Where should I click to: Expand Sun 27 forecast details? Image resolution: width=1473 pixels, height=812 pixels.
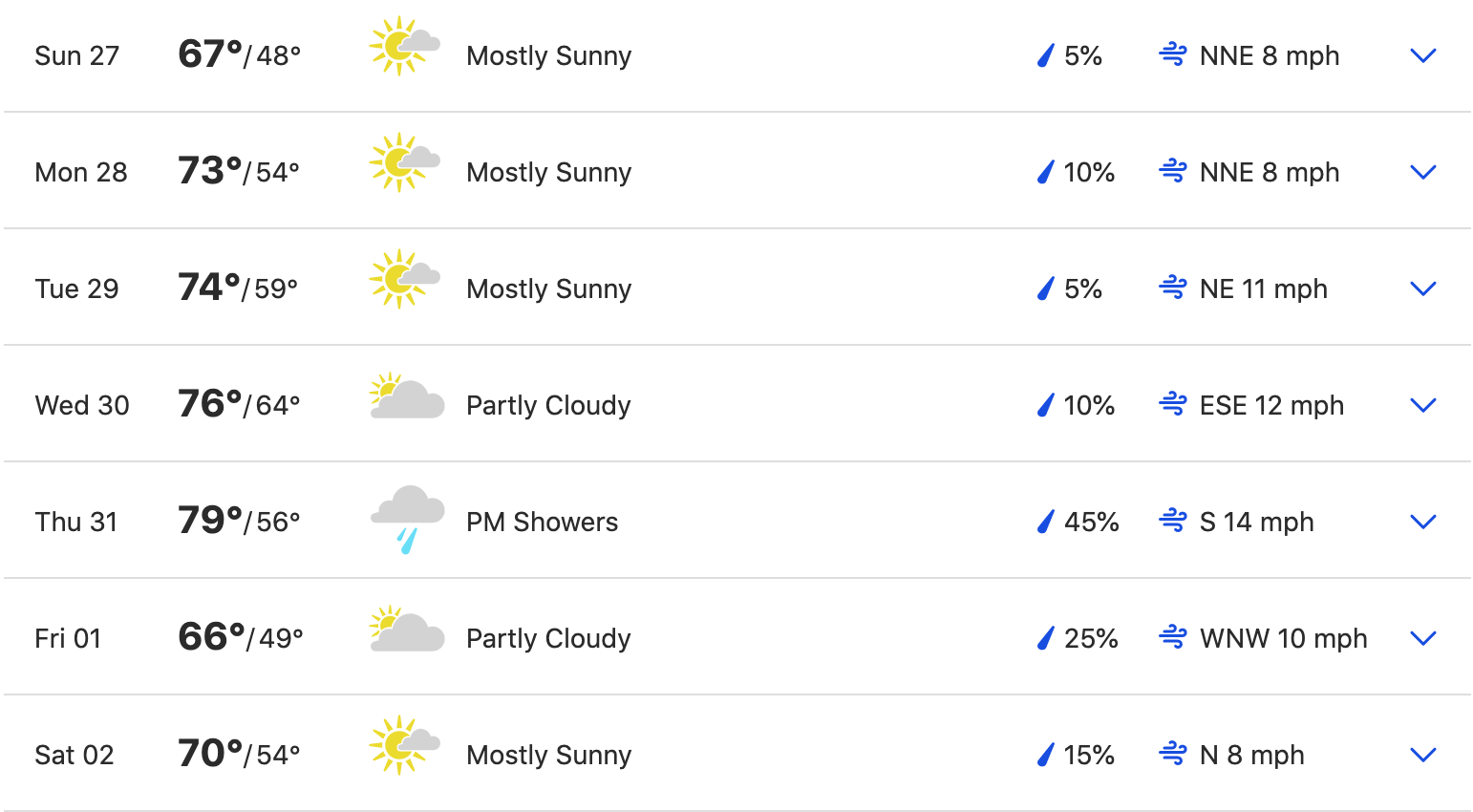pyautogui.click(x=1422, y=56)
